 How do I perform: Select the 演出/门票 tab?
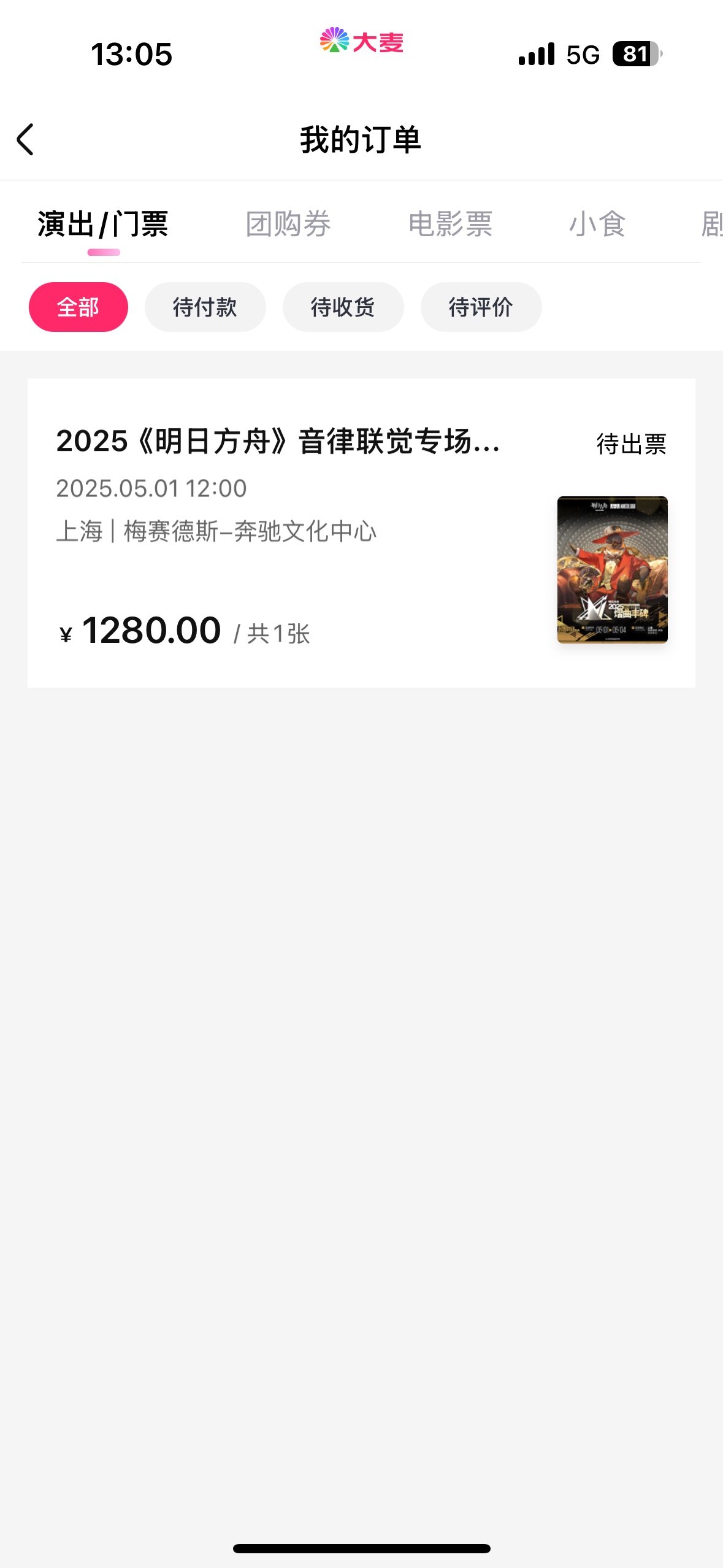coord(103,224)
